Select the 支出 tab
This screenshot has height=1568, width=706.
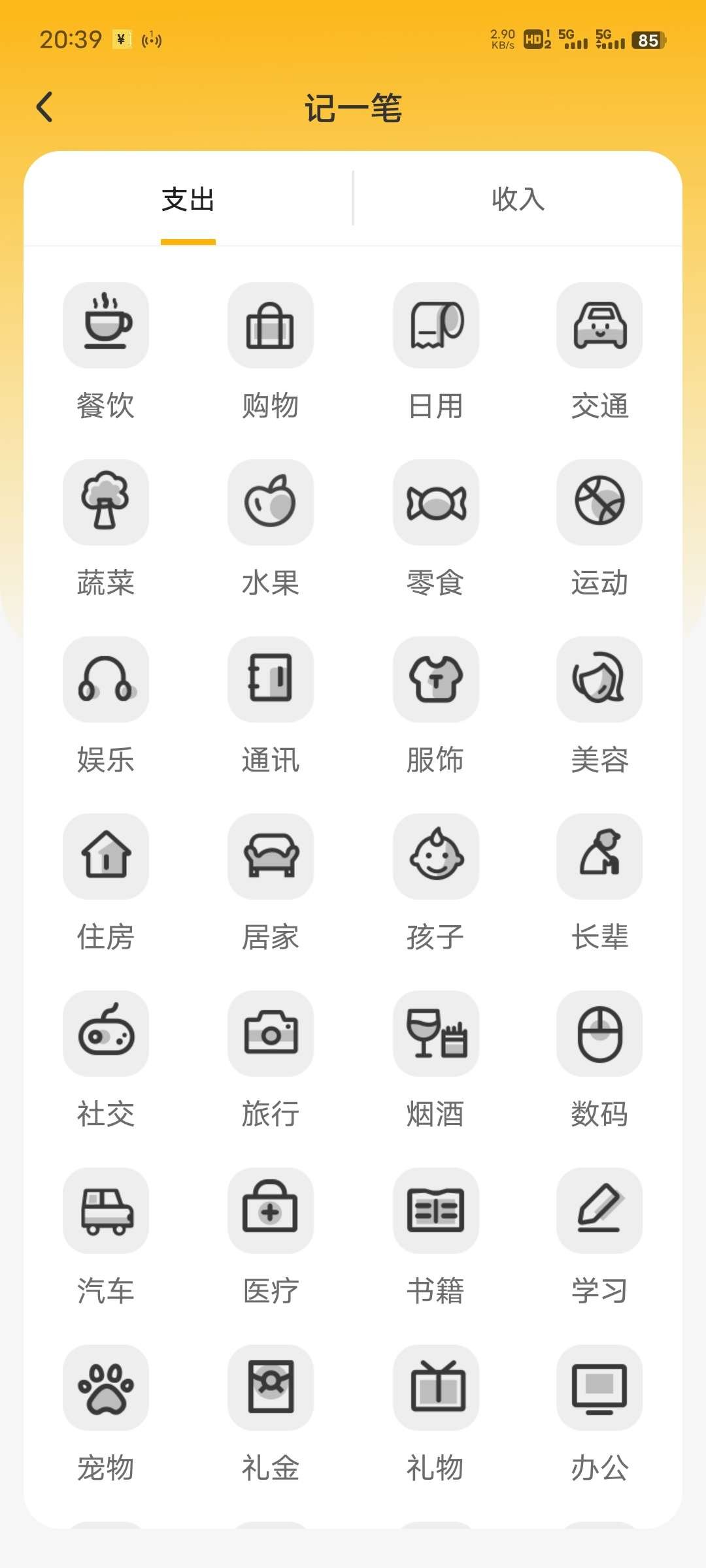tap(188, 199)
